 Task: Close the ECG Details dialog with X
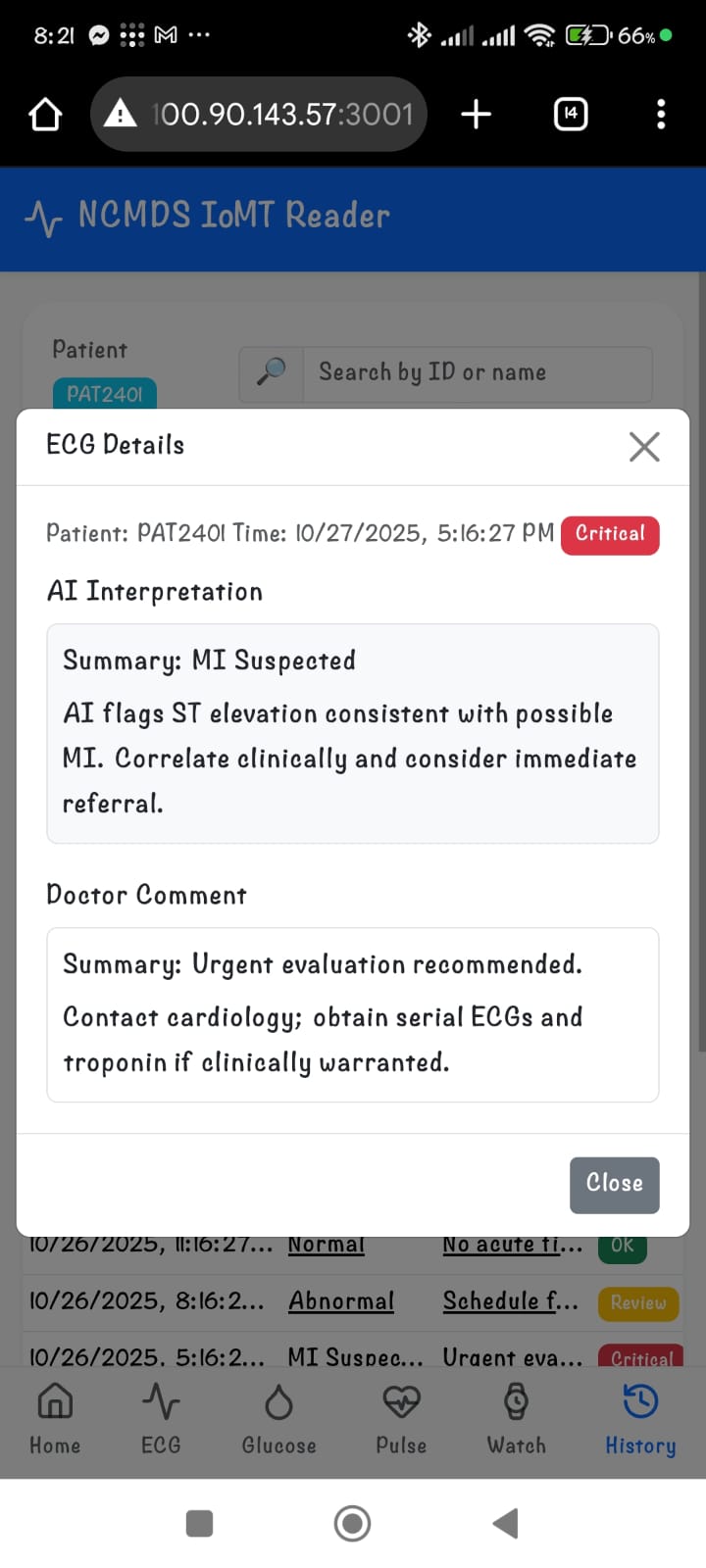643,447
